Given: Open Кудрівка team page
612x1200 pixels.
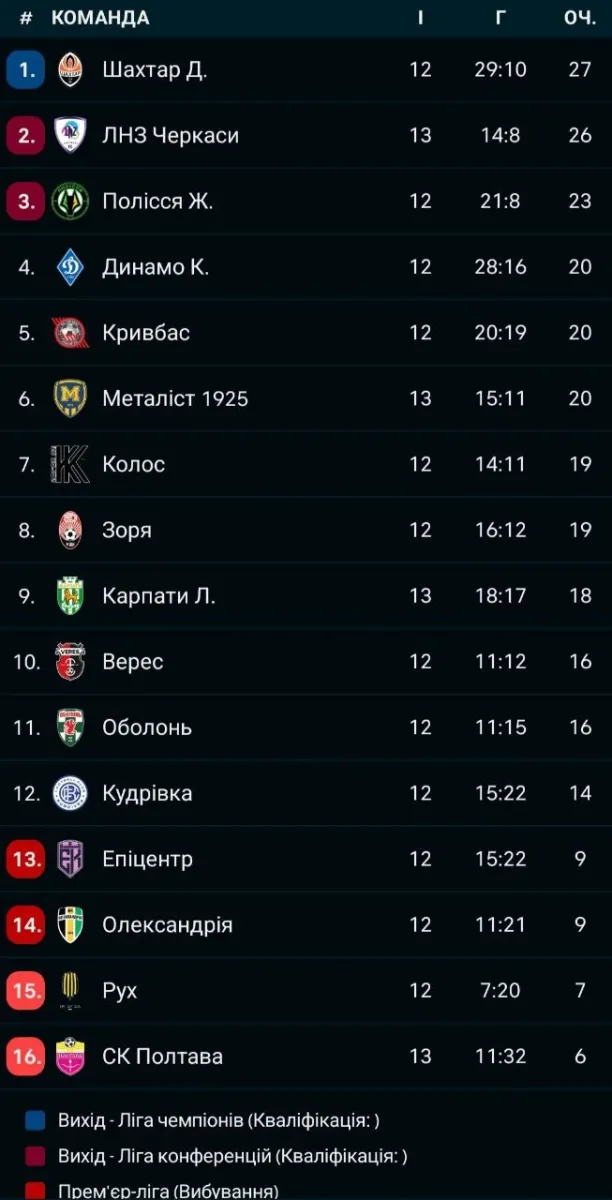Looking at the screenshot, I should pos(147,794).
